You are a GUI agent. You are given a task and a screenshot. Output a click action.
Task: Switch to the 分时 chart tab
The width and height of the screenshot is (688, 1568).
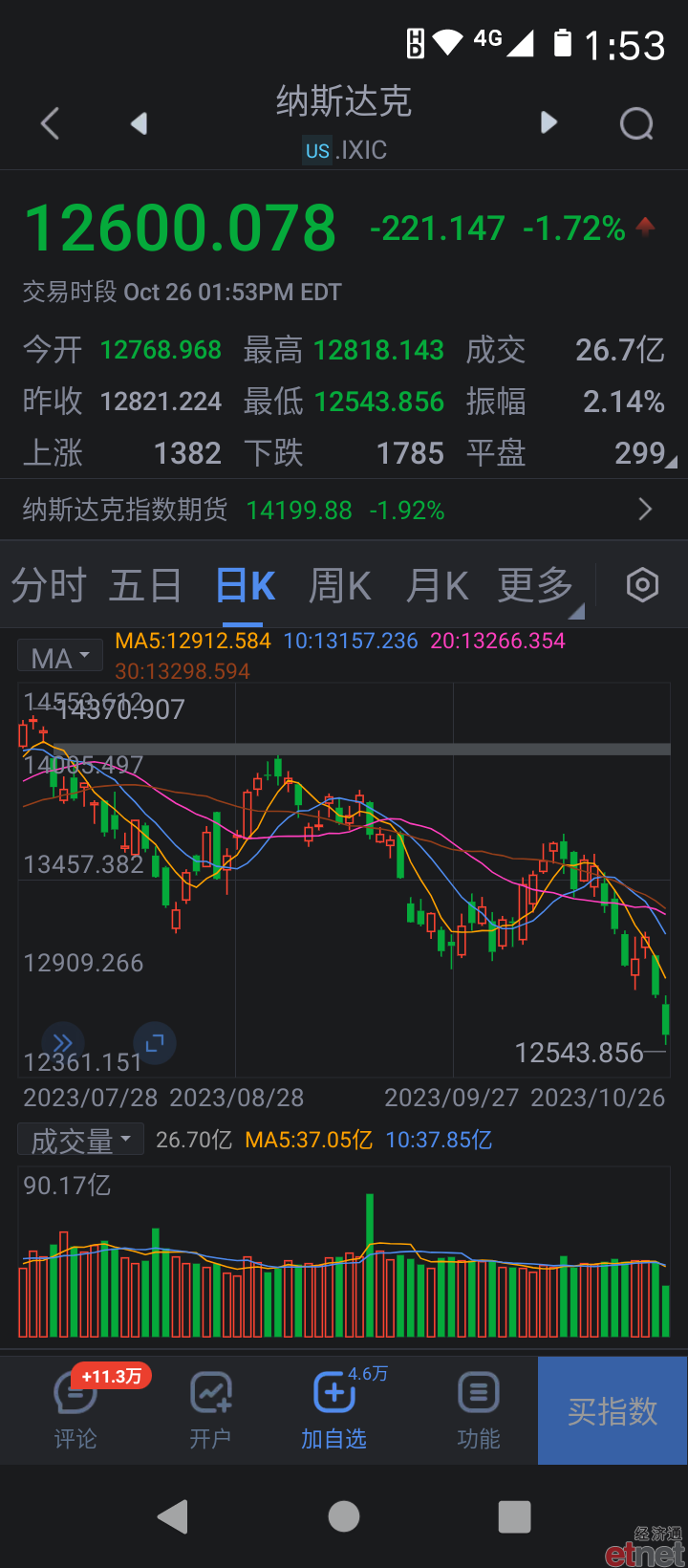point(49,585)
